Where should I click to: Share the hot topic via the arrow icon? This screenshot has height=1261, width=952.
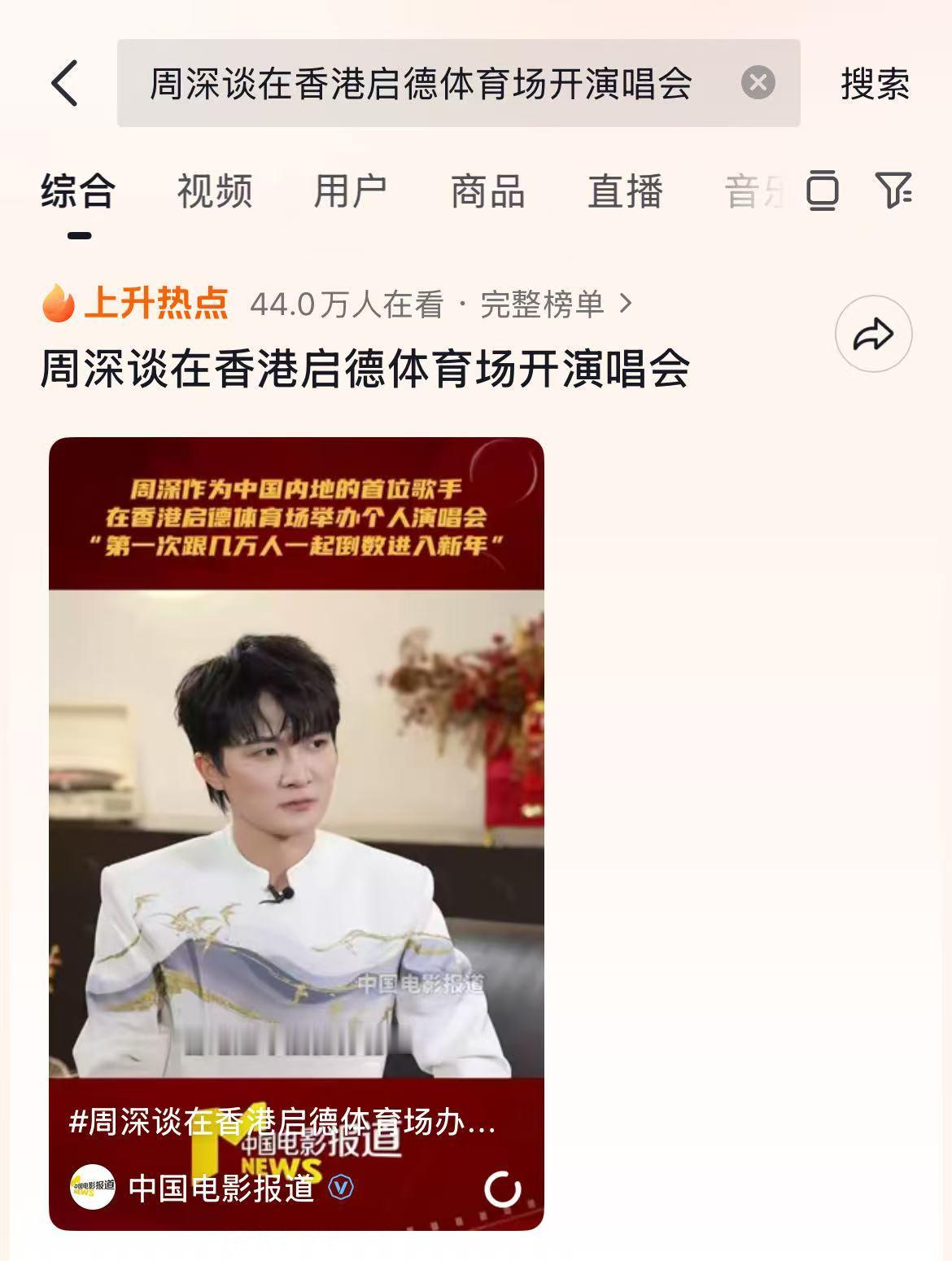coord(875,333)
